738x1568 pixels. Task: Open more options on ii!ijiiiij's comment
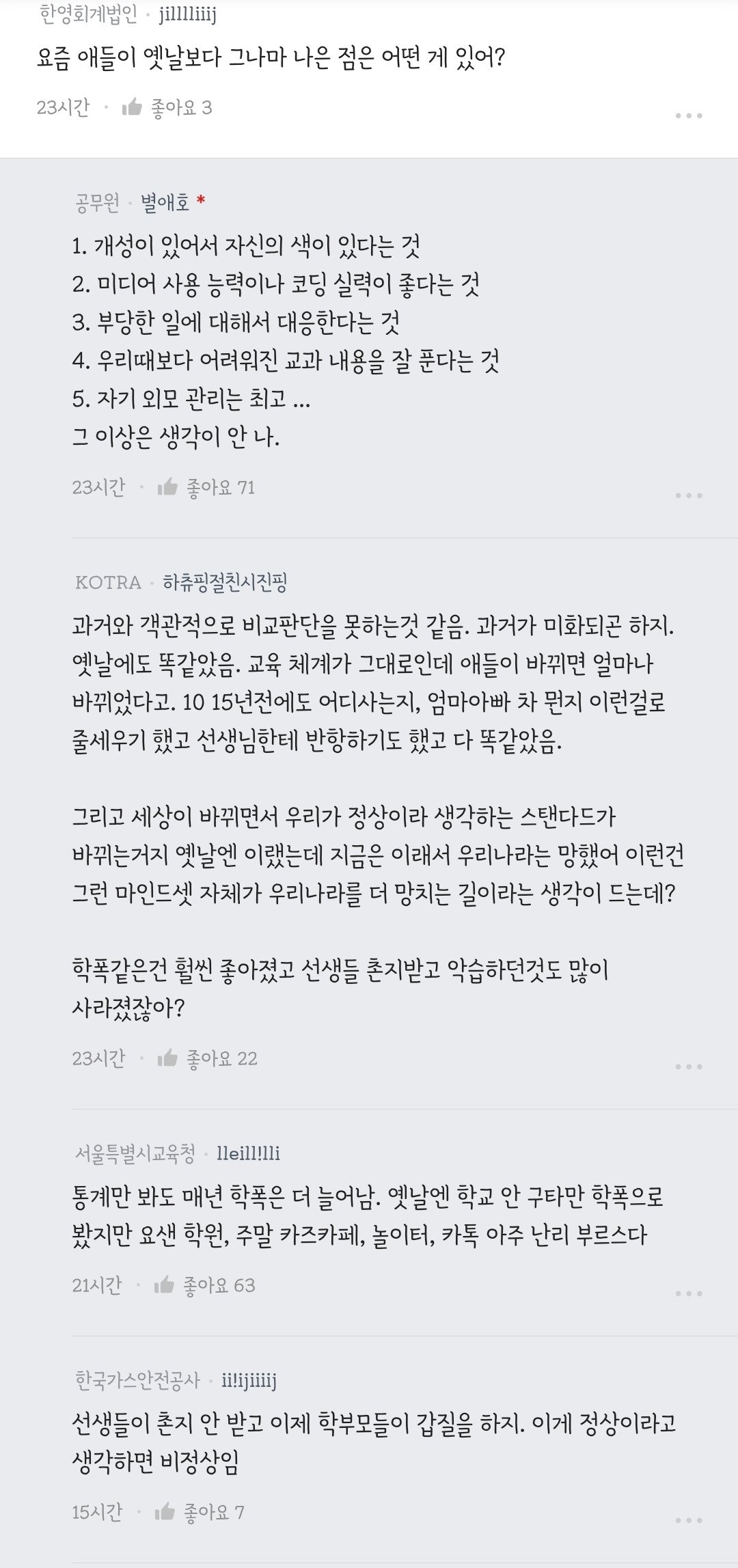(x=688, y=1520)
